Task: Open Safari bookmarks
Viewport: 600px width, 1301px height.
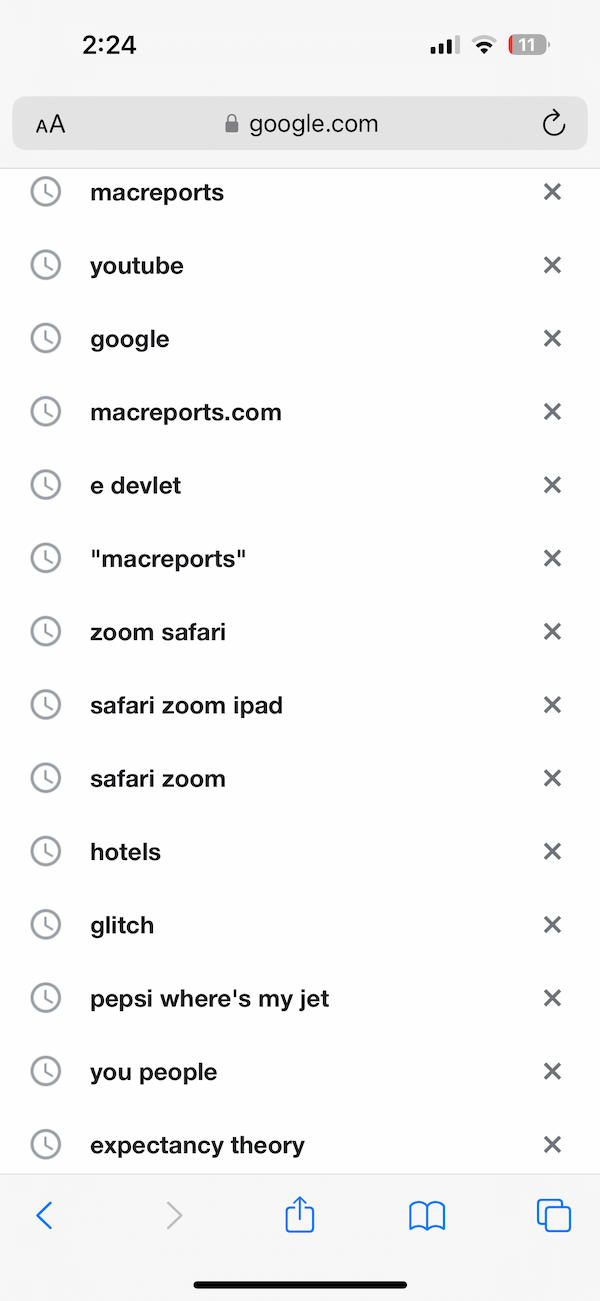Action: click(427, 1216)
